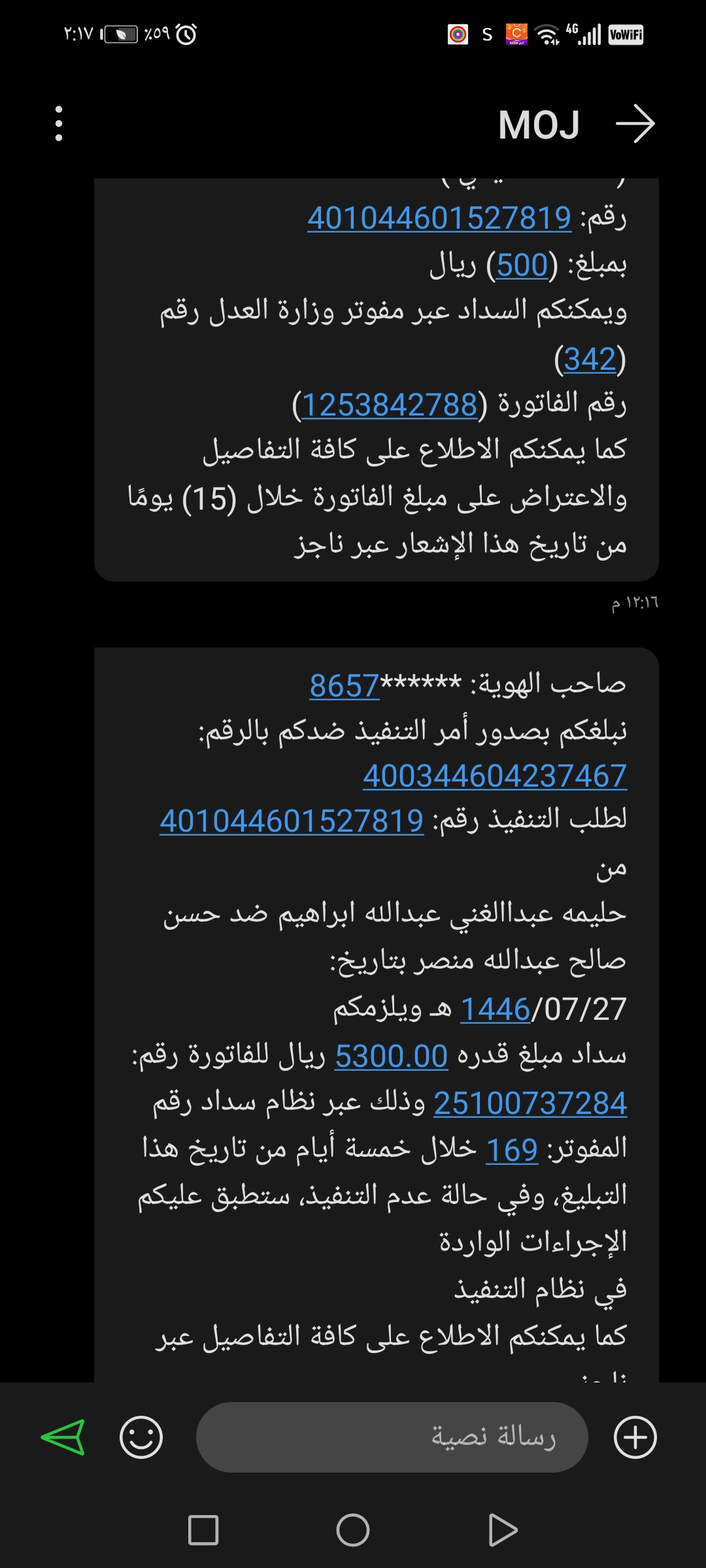Send the message with the green arrow
706x1568 pixels.
click(63, 1437)
